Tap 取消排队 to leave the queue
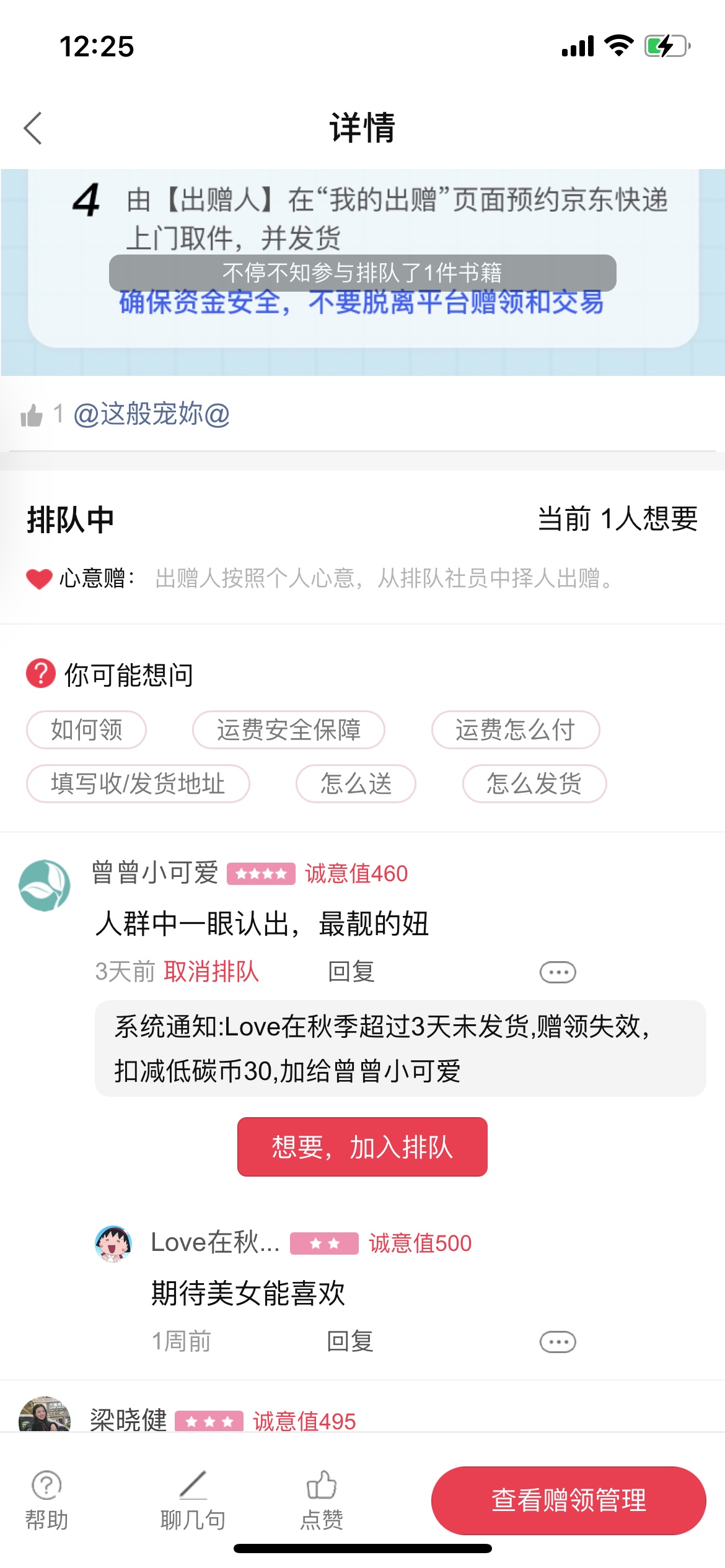 pyautogui.click(x=211, y=972)
